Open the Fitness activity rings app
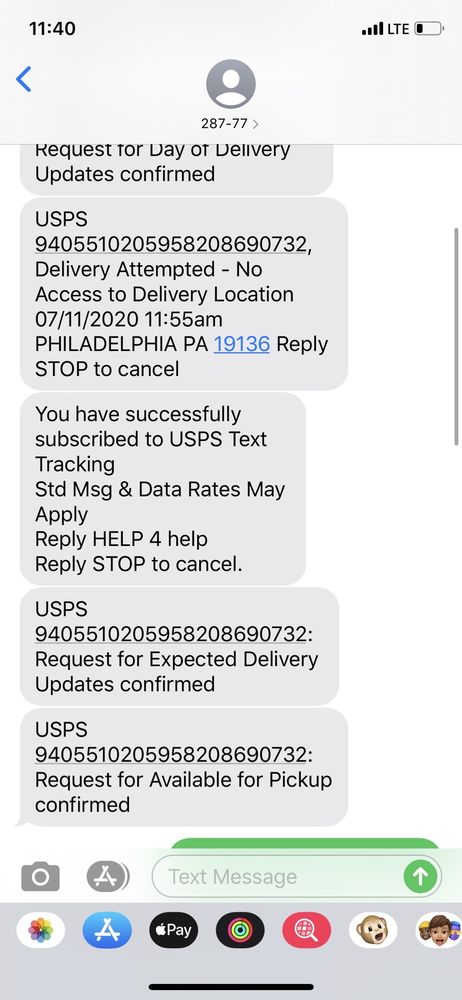This screenshot has width=462, height=1000. (240, 930)
